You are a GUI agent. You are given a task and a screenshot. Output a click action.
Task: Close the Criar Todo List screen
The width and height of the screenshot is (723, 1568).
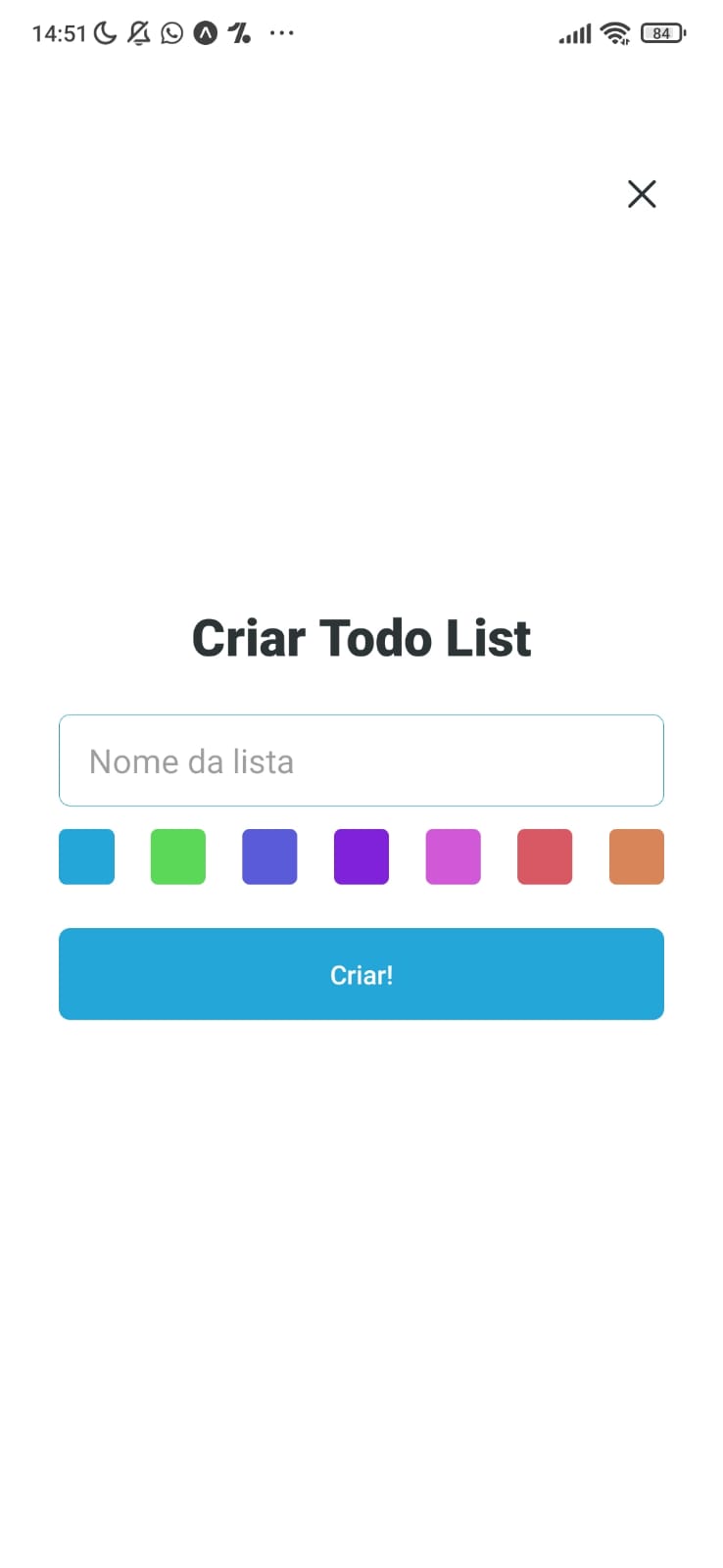coord(642,194)
